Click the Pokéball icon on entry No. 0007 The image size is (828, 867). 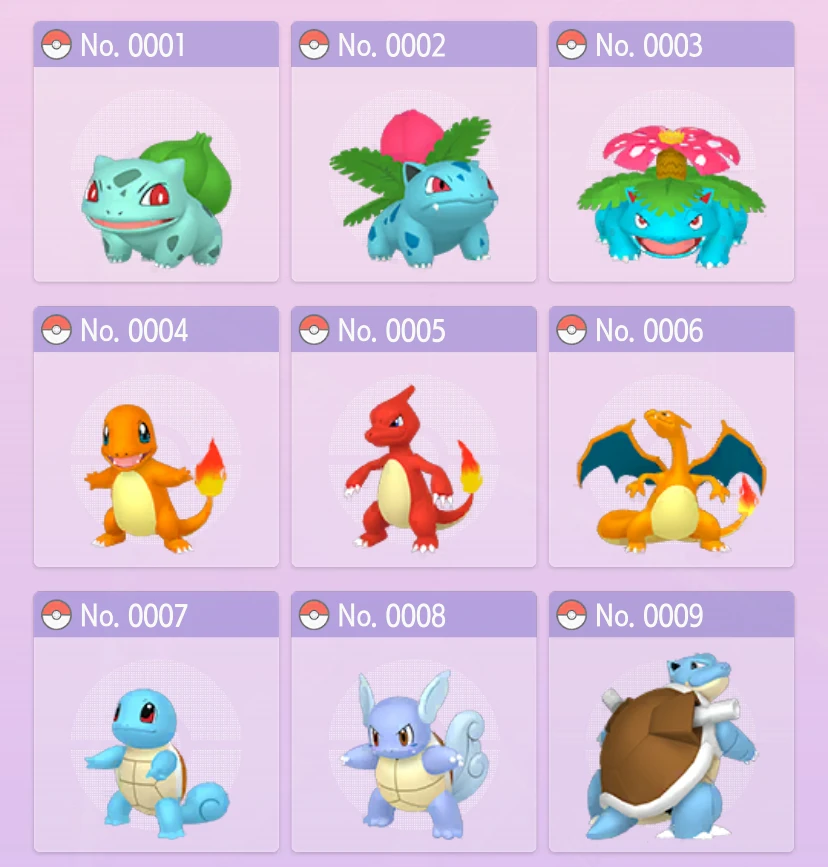[55, 615]
